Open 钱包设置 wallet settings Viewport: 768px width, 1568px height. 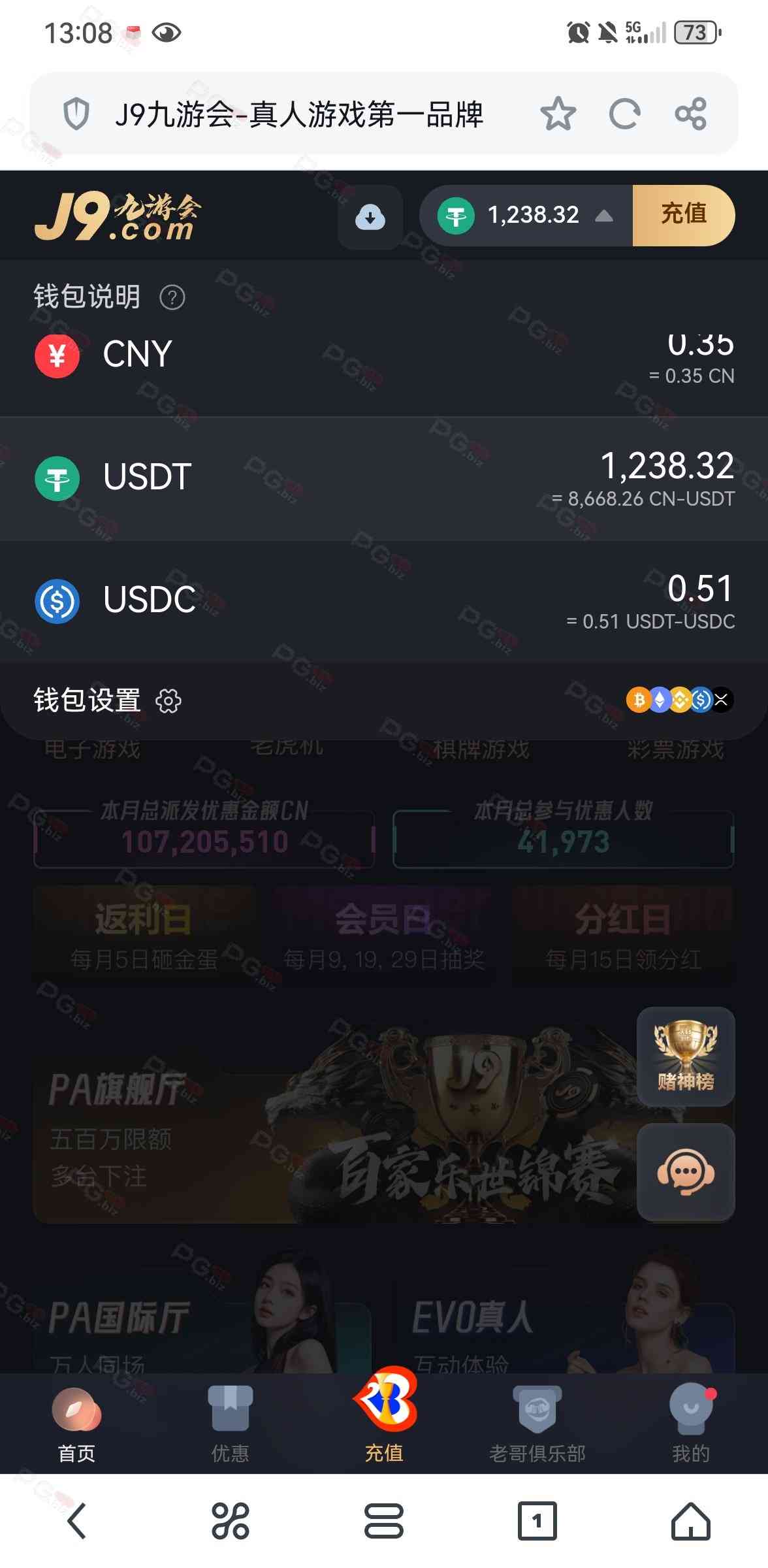pyautogui.click(x=108, y=701)
